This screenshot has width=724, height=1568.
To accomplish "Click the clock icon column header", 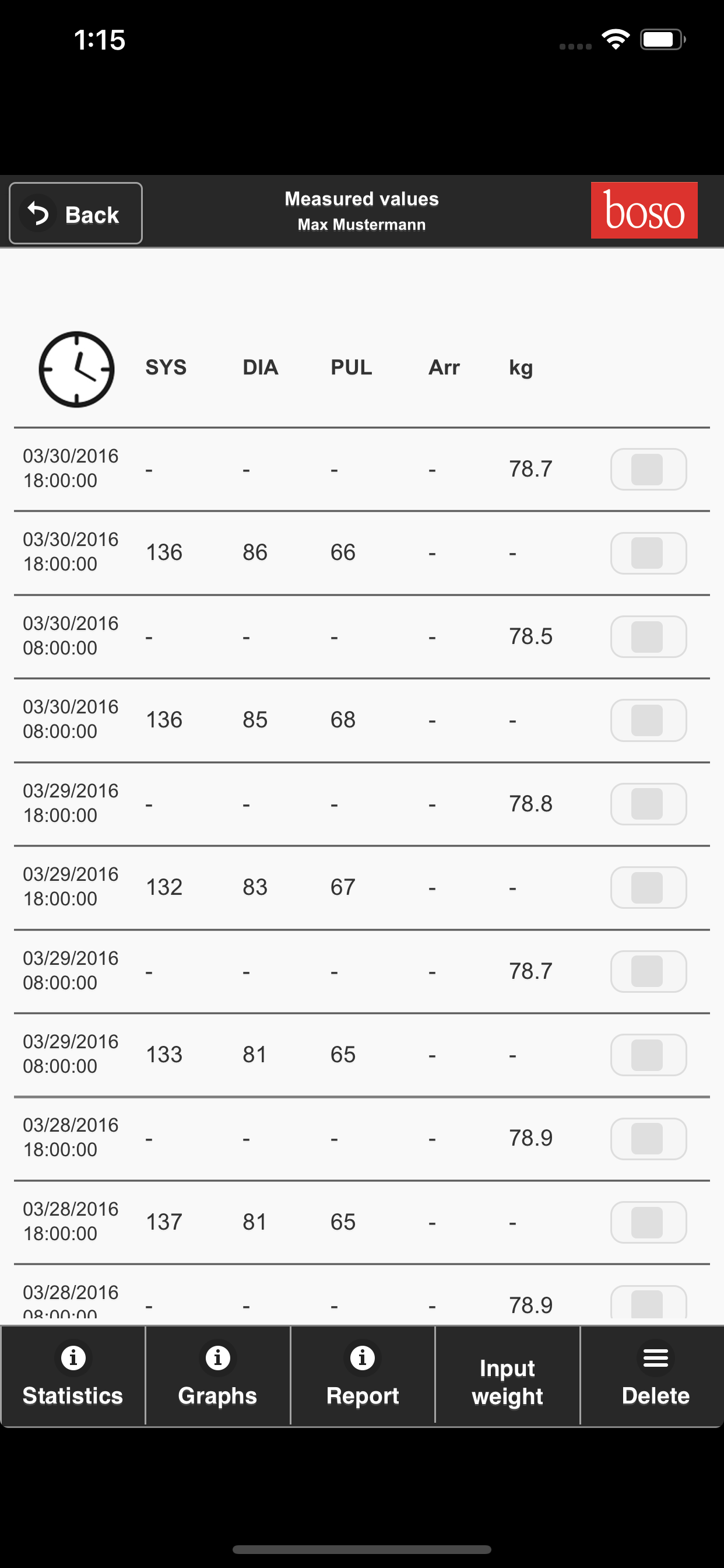I will [x=75, y=369].
